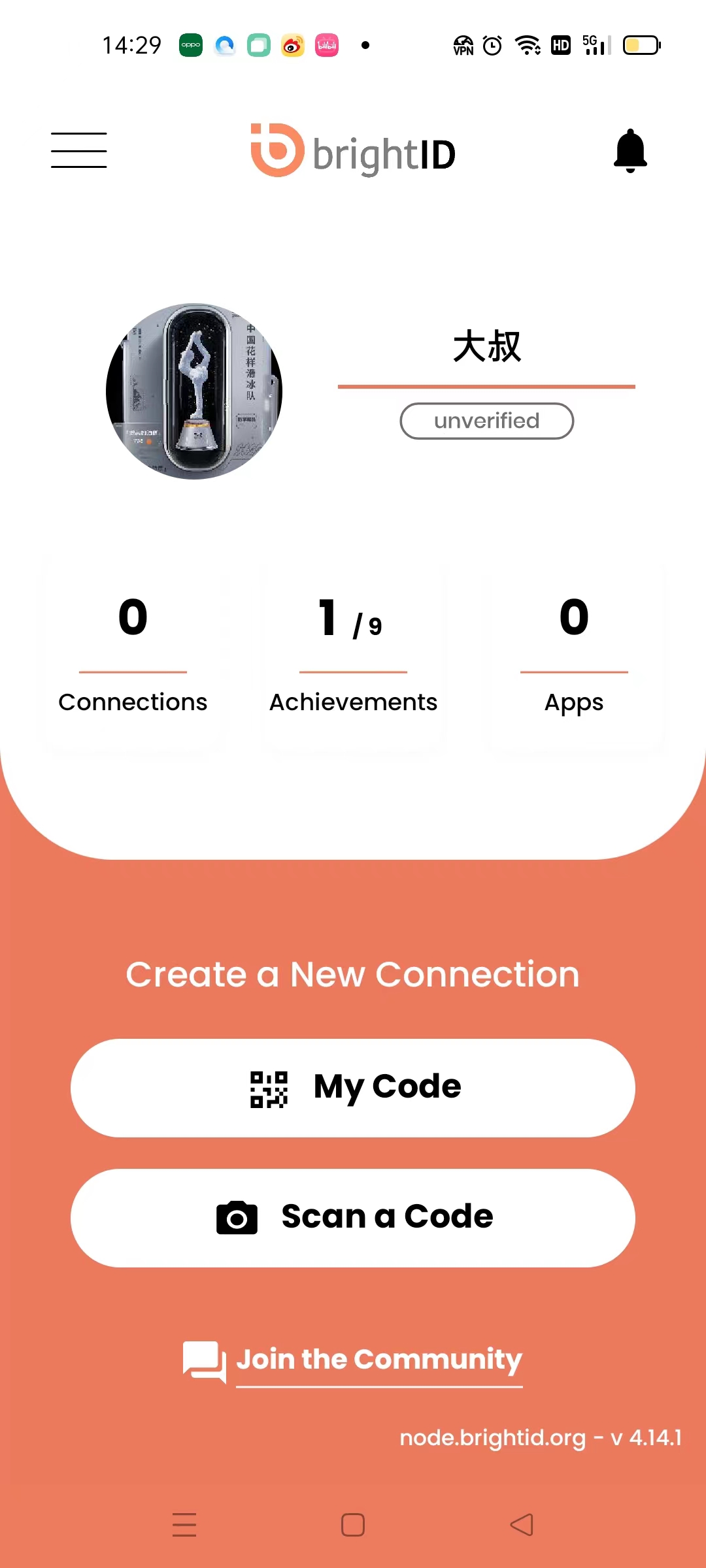
Task: Show My Code QR for connecting
Action: pyautogui.click(x=353, y=1088)
